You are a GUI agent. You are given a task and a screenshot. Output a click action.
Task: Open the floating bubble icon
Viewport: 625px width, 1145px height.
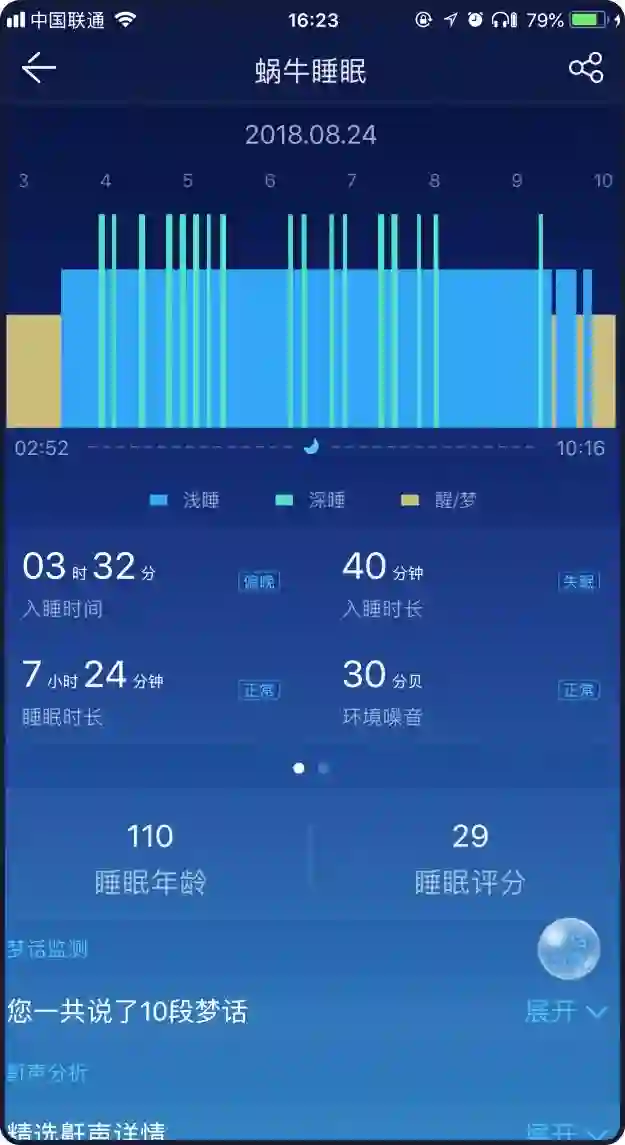(x=569, y=948)
